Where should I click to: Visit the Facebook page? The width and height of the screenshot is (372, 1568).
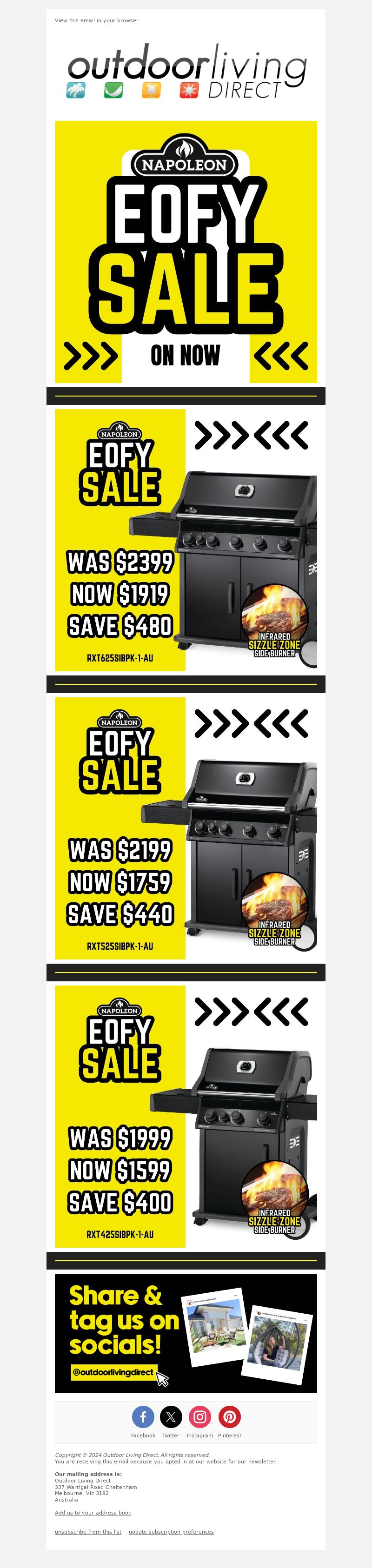pyautogui.click(x=143, y=1417)
